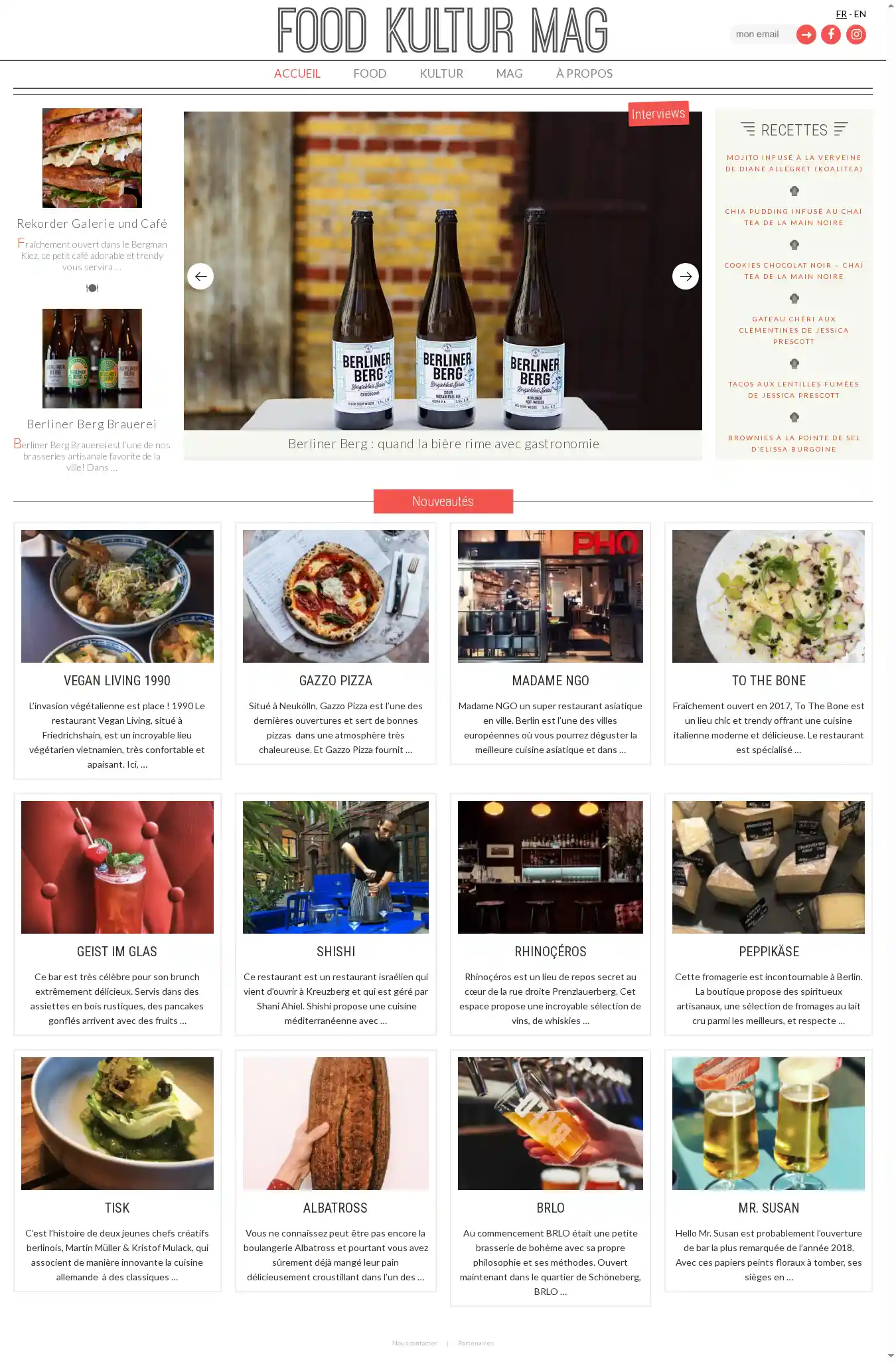Go back to the previous carousel slide

(x=200, y=276)
